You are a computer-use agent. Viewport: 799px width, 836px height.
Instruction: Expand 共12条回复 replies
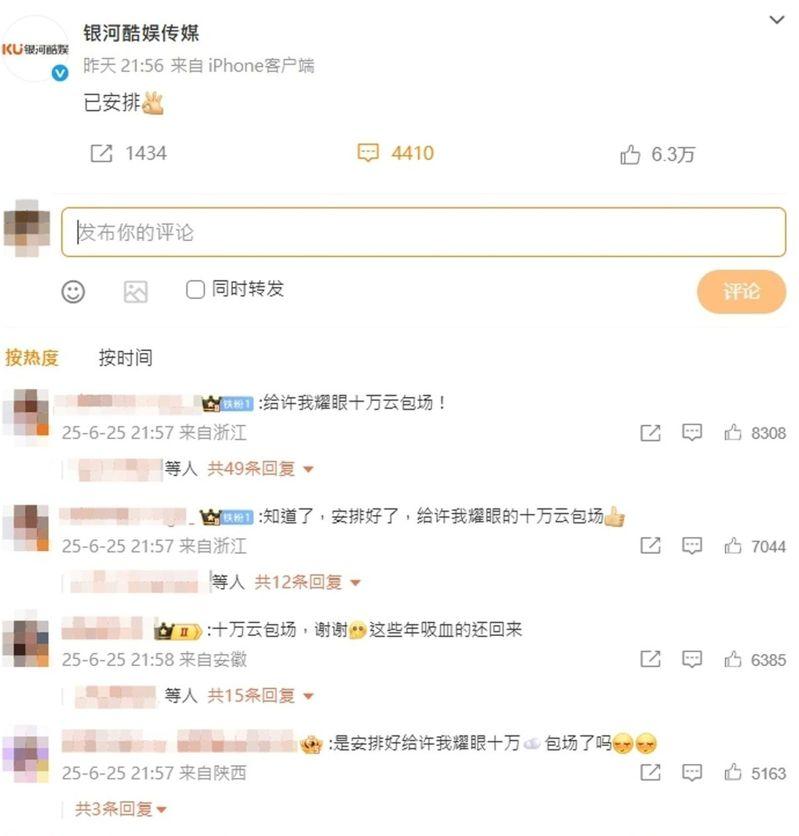pos(307,581)
